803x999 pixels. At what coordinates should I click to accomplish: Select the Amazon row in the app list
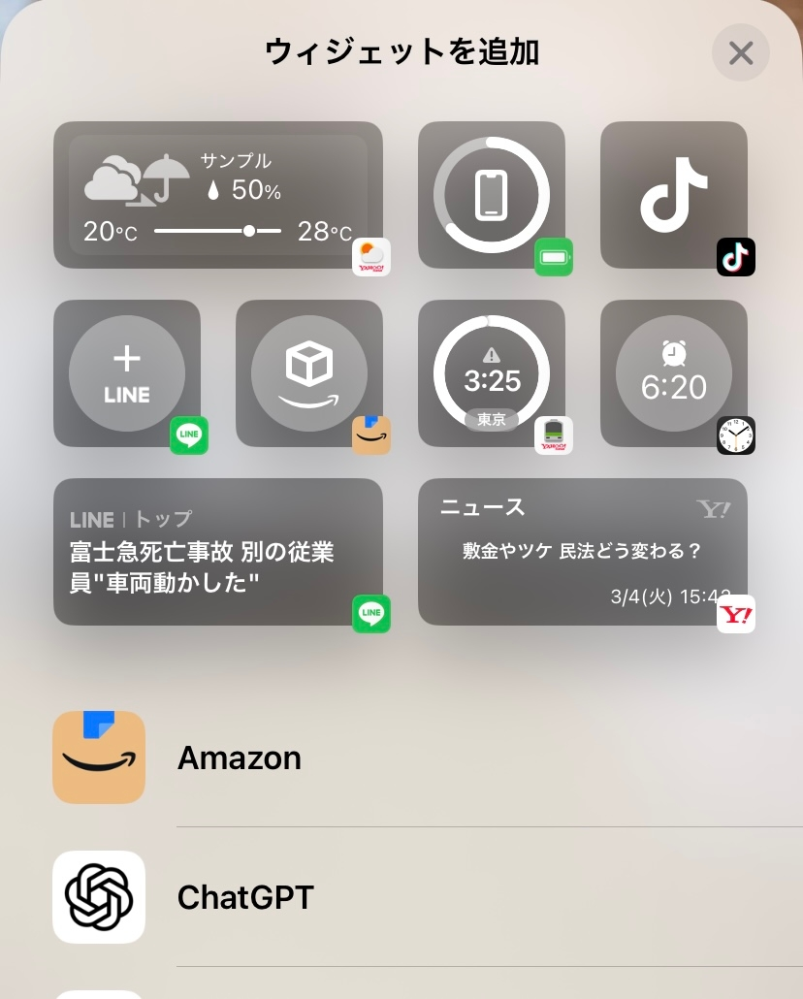[x=238, y=757]
